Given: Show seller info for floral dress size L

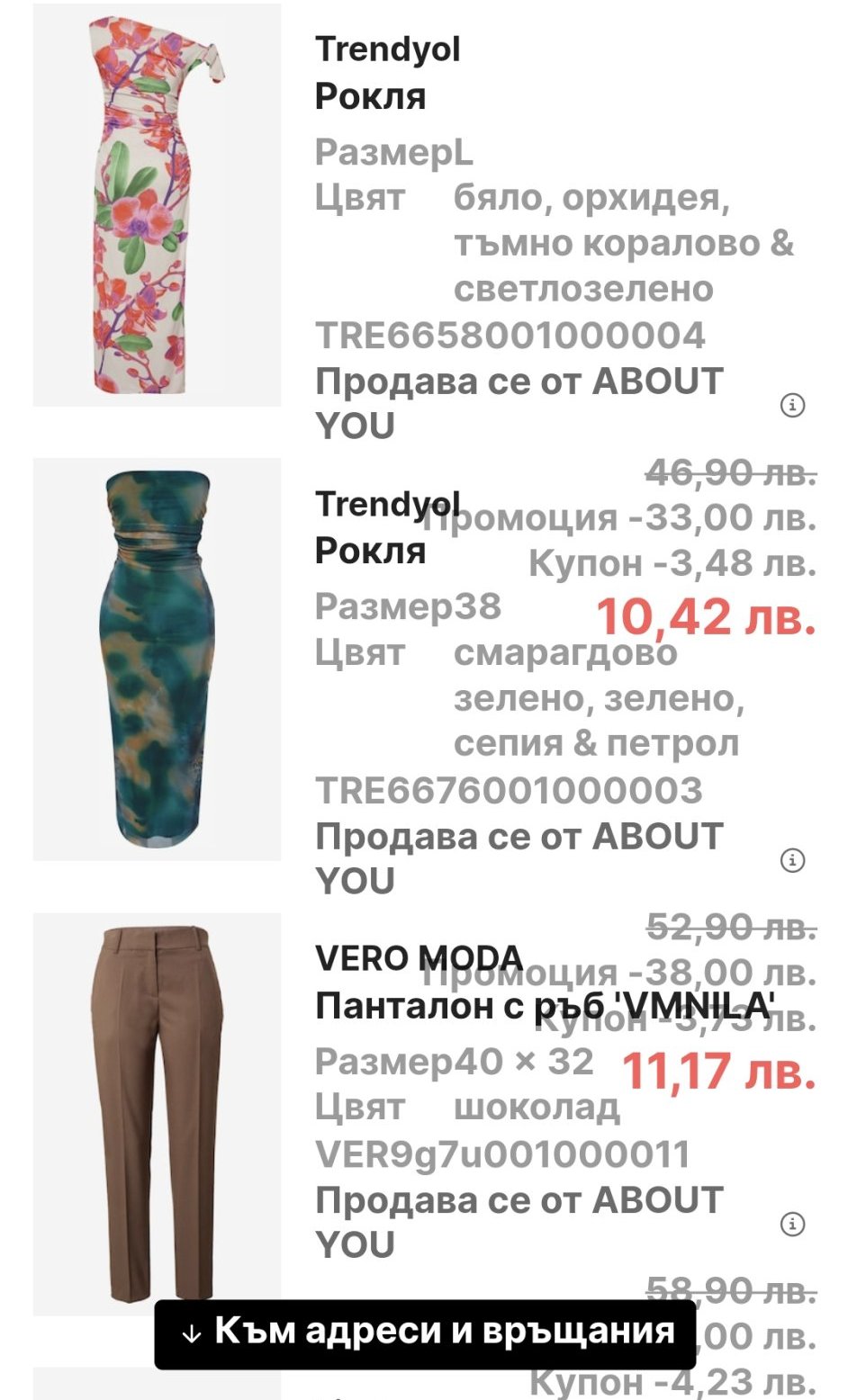Looking at the screenshot, I should tap(792, 406).
